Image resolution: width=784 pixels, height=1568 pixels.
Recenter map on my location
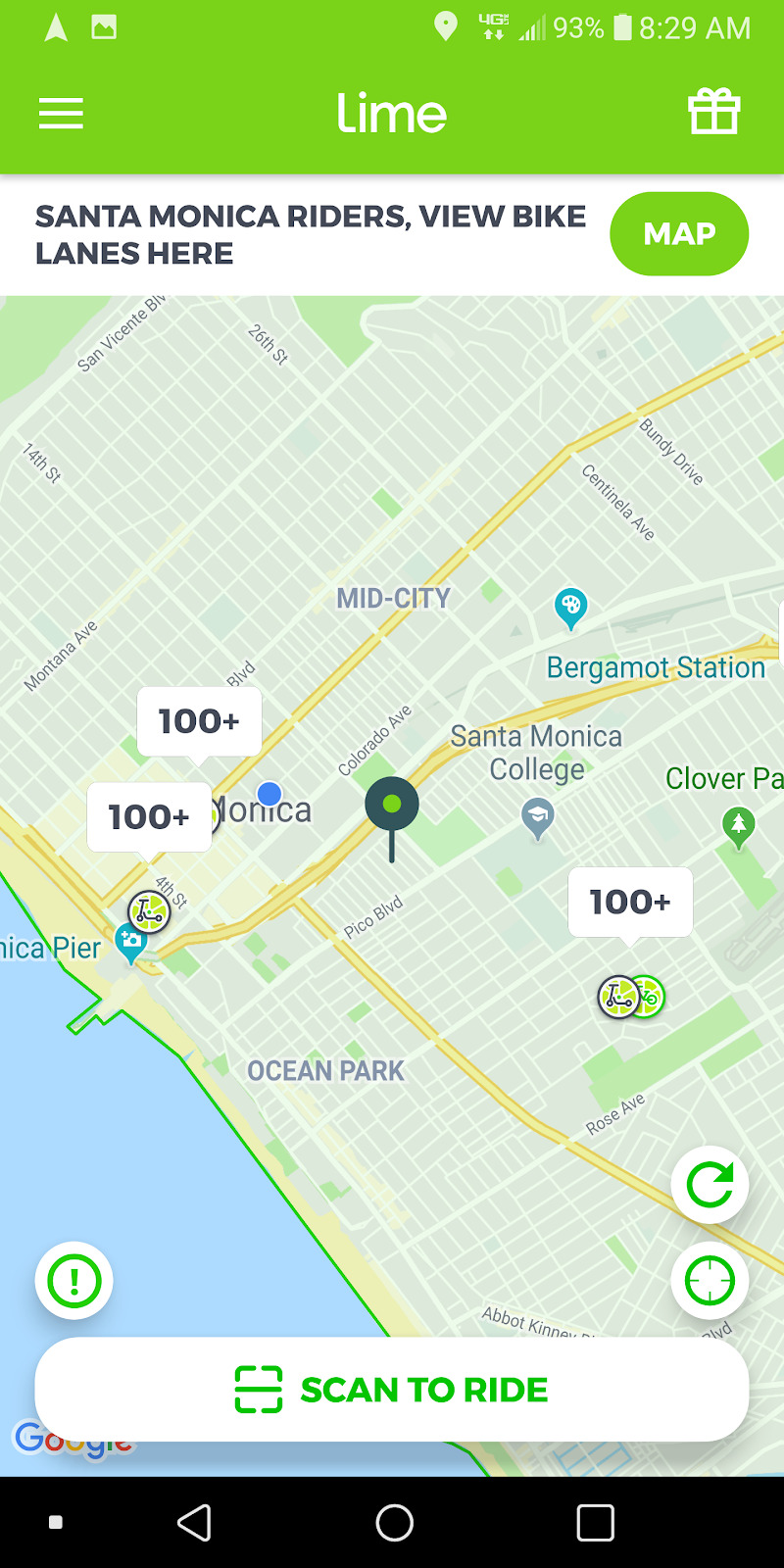point(710,1281)
